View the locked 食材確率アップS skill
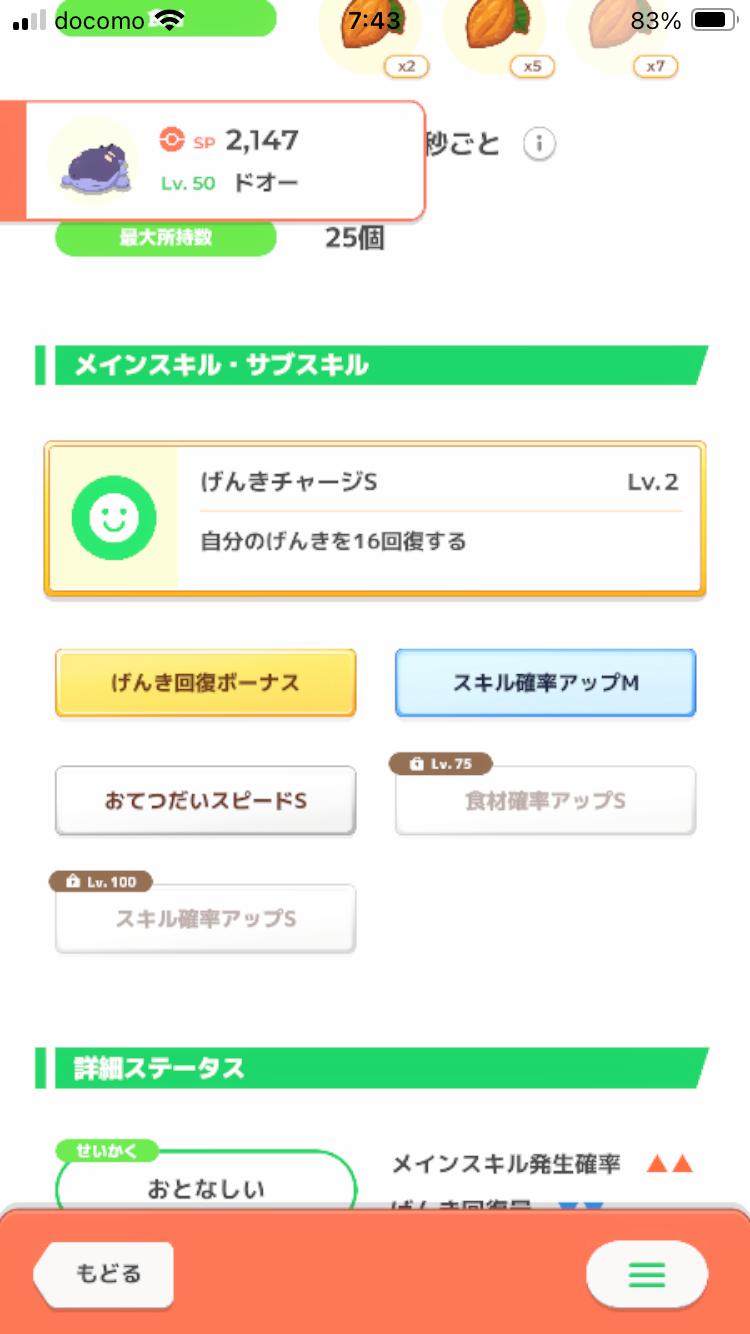The width and height of the screenshot is (750, 1334). (x=545, y=801)
